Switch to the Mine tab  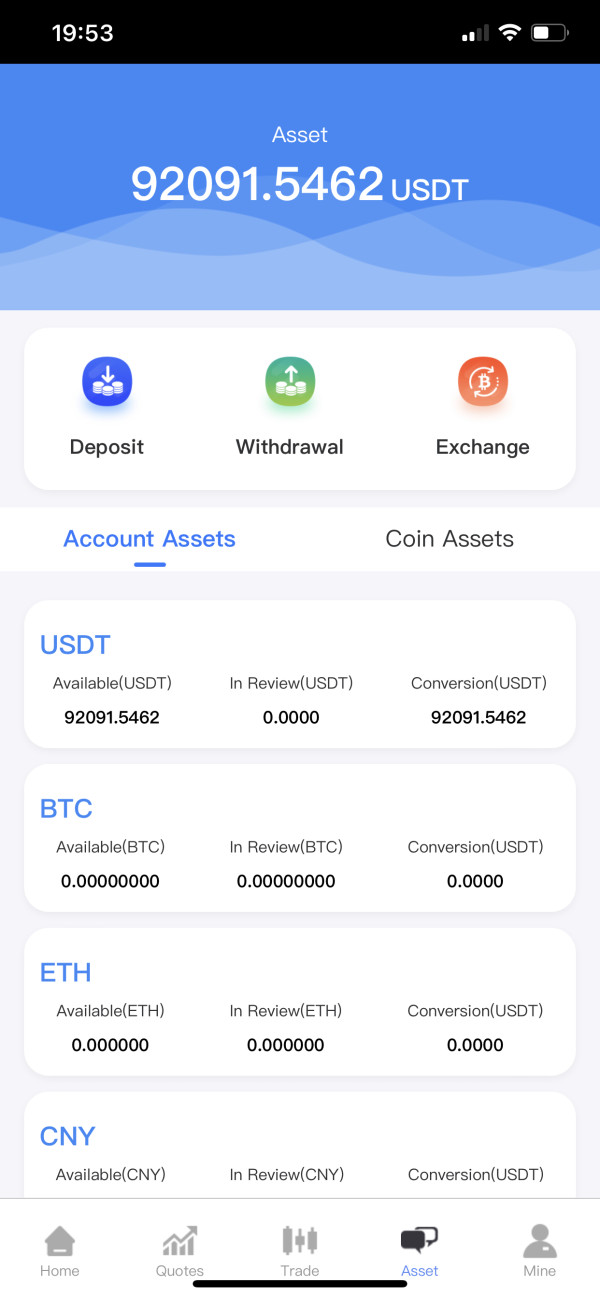pos(540,1250)
